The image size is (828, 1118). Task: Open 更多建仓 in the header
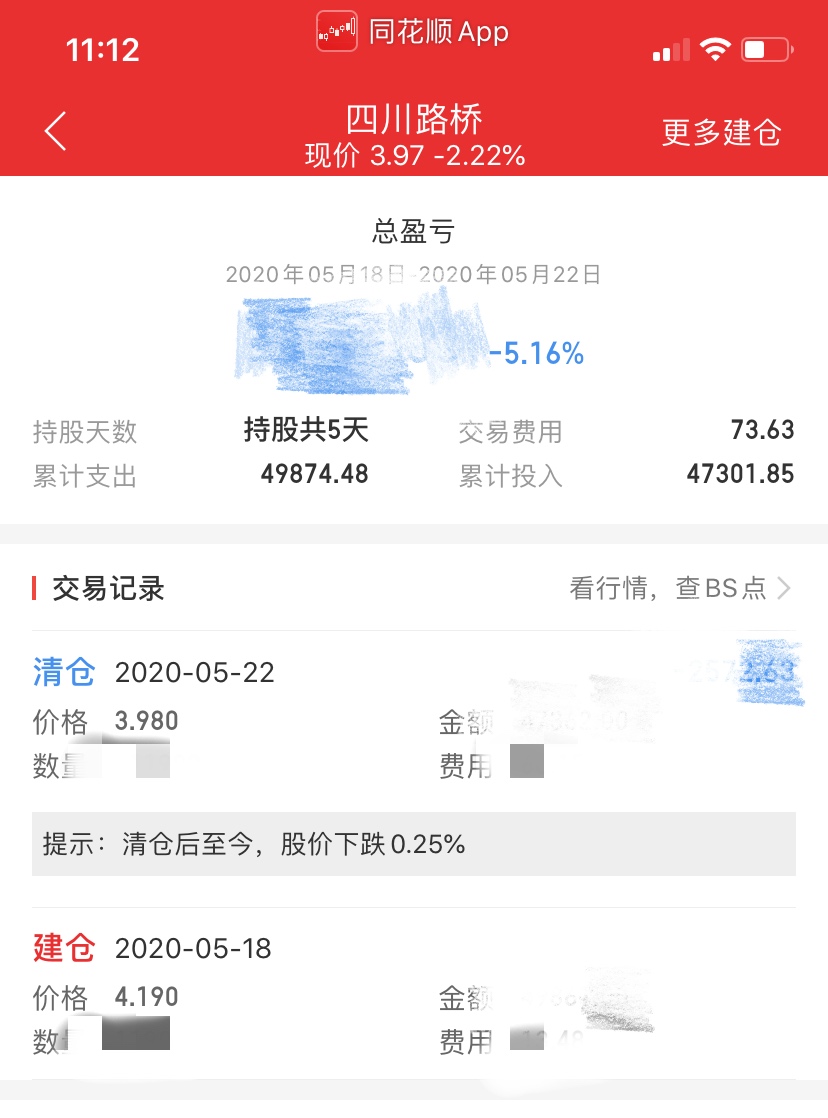721,132
